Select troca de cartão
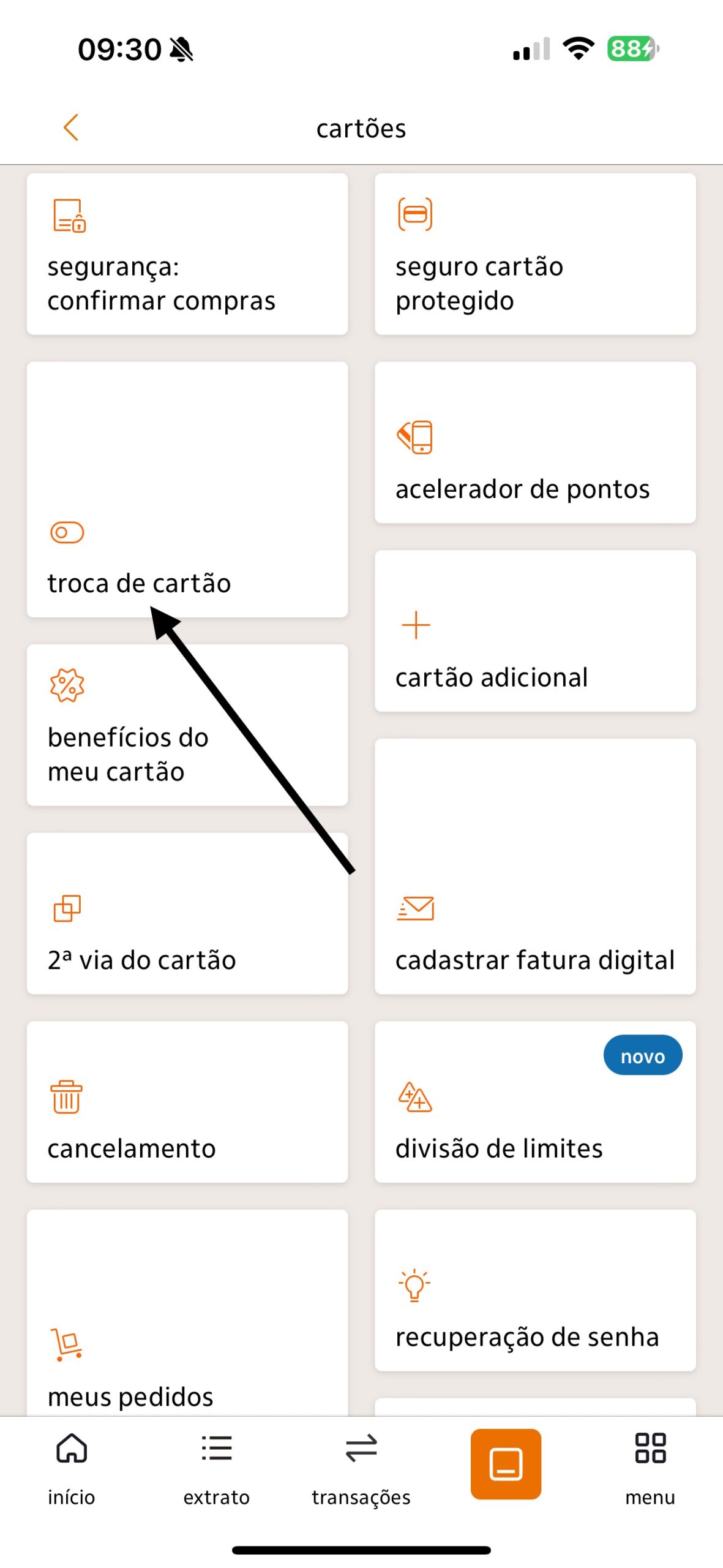723x1568 pixels. click(x=187, y=489)
